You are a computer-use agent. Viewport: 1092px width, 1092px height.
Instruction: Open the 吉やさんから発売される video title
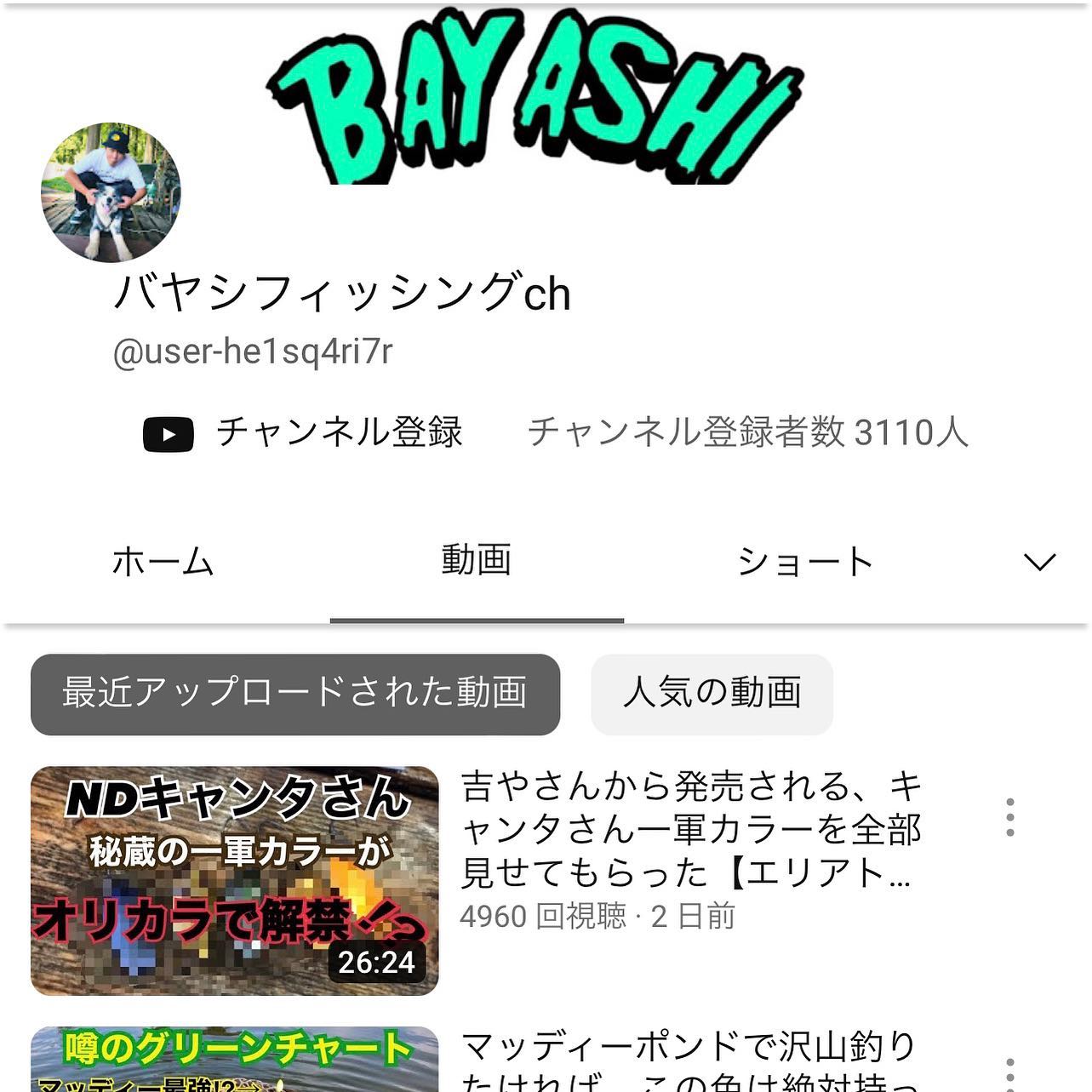click(x=691, y=829)
